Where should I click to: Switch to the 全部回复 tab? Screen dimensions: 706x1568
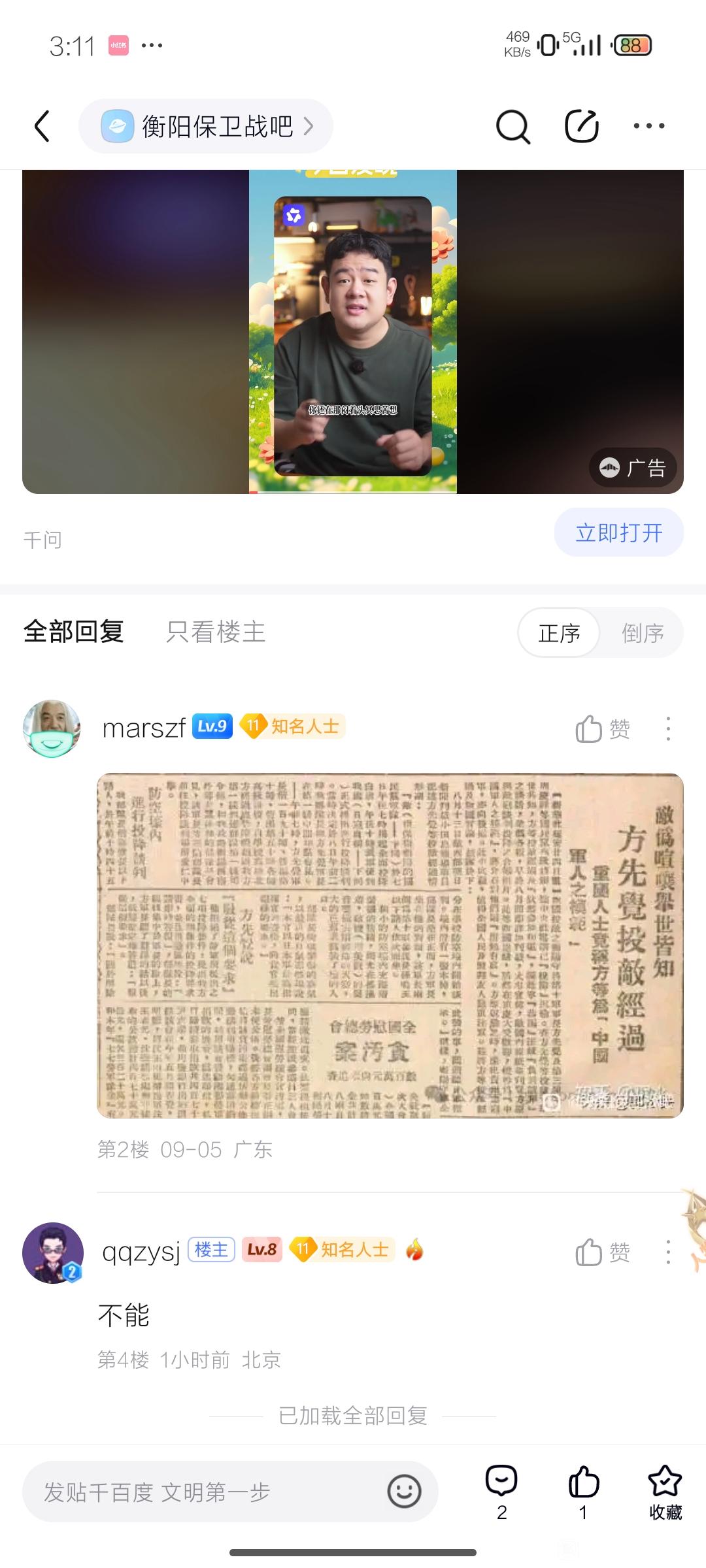pyautogui.click(x=74, y=632)
